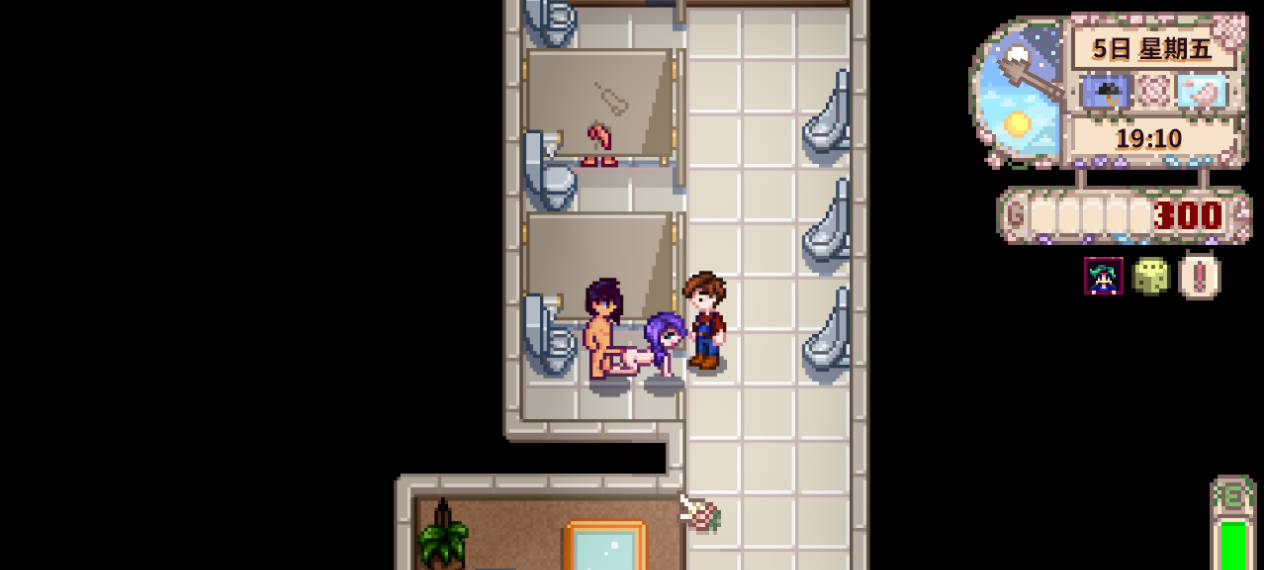Tap the character portrait buff icon

1103,276
